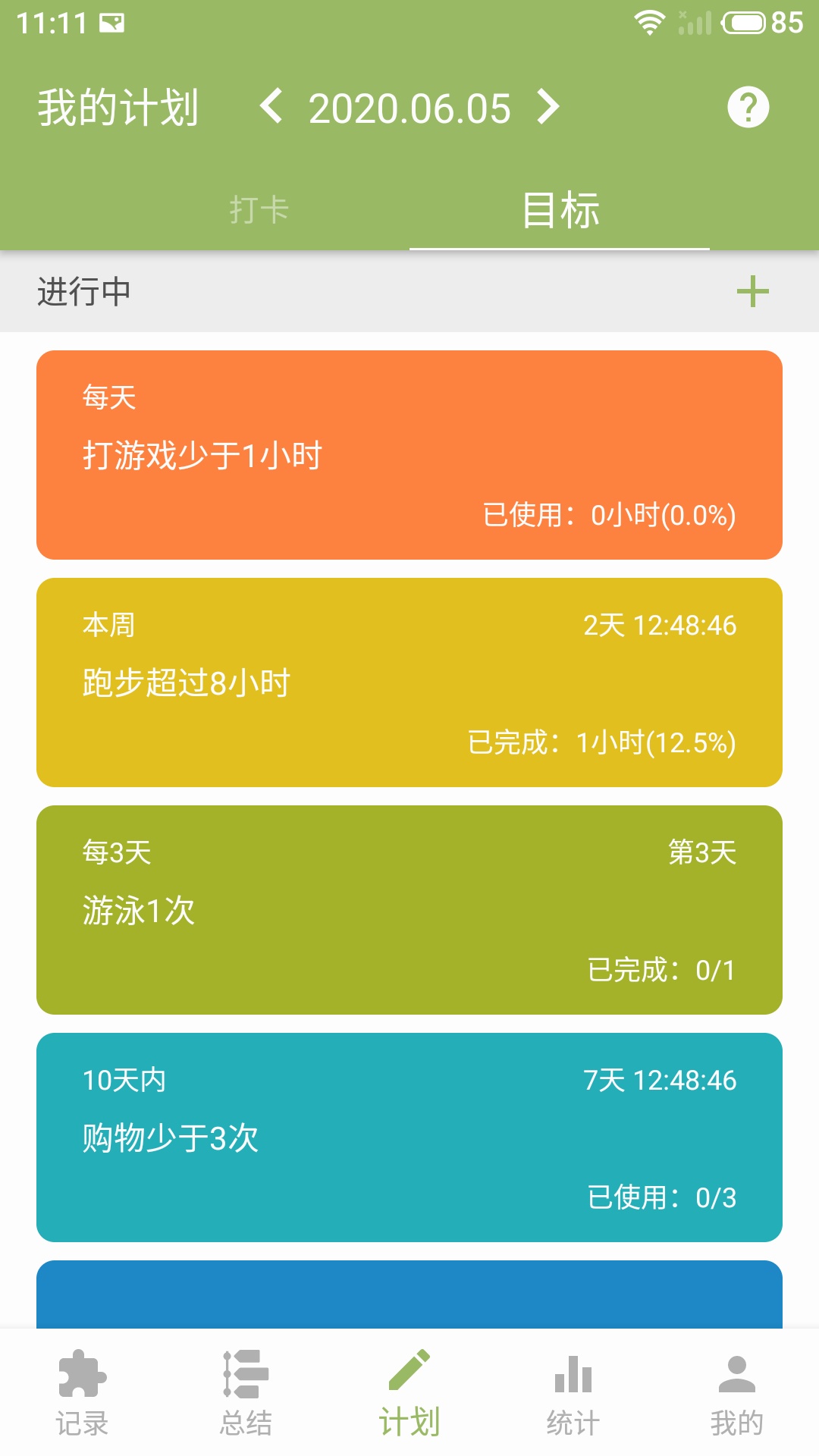
Task: Switch to the 打卡 tab
Action: (259, 210)
